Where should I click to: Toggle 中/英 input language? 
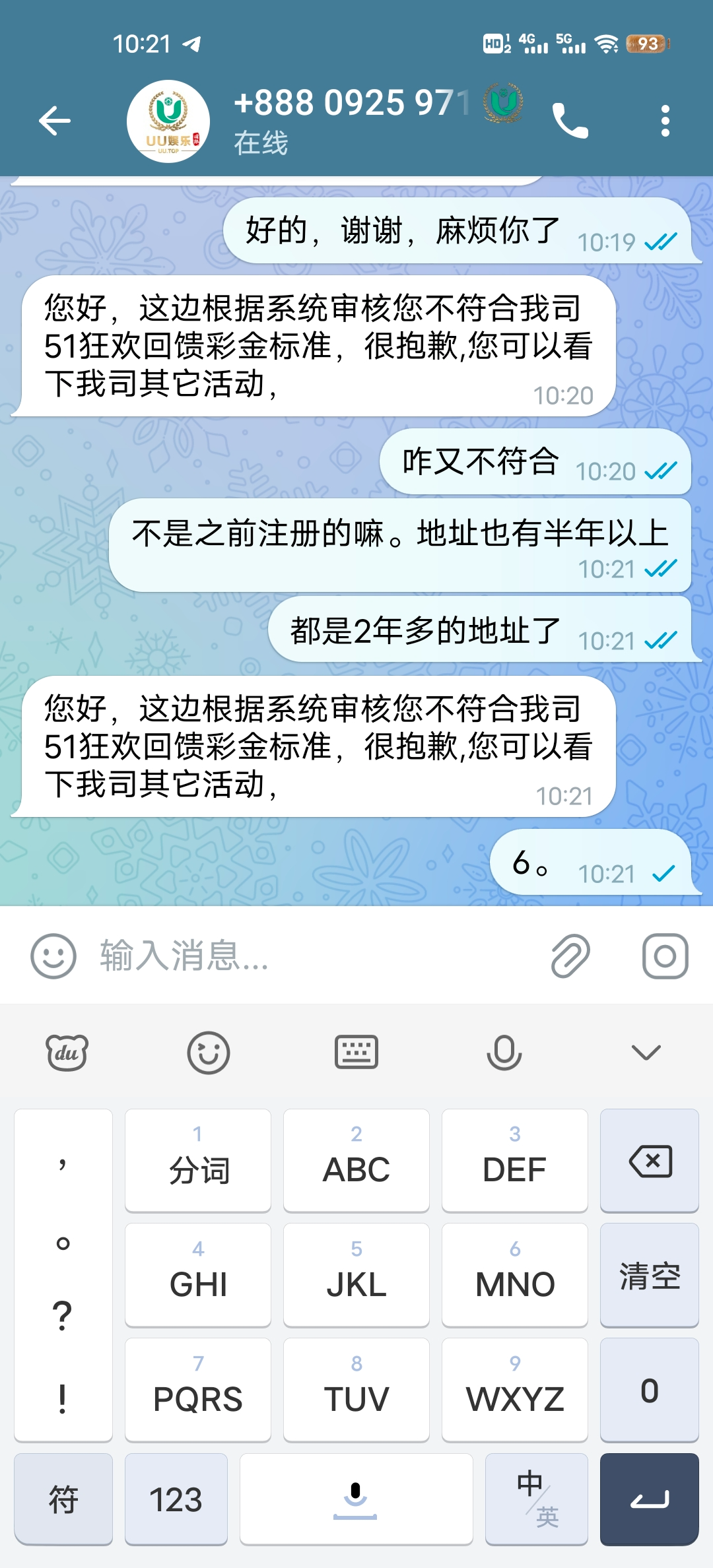(x=536, y=1499)
